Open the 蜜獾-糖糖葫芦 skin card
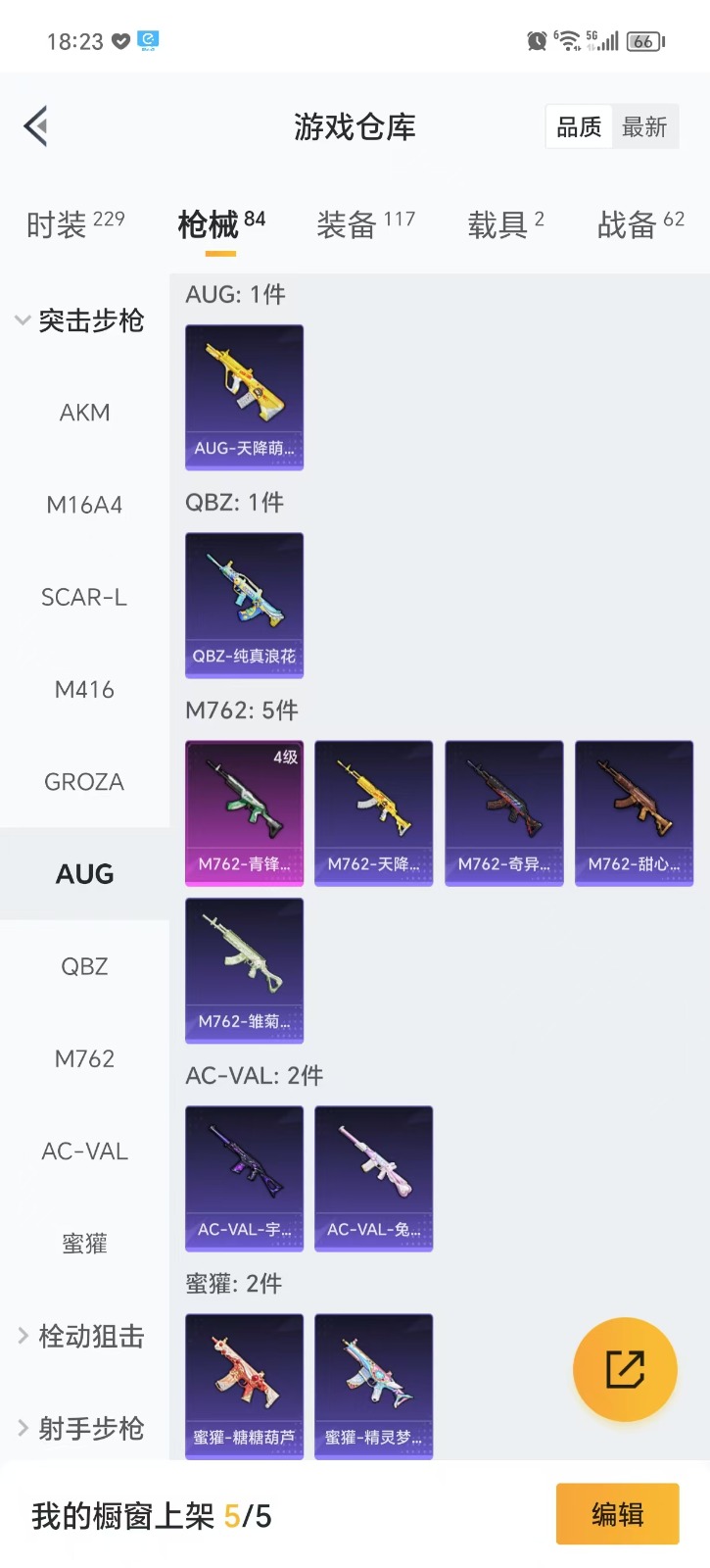710x1568 pixels. pos(244,1386)
